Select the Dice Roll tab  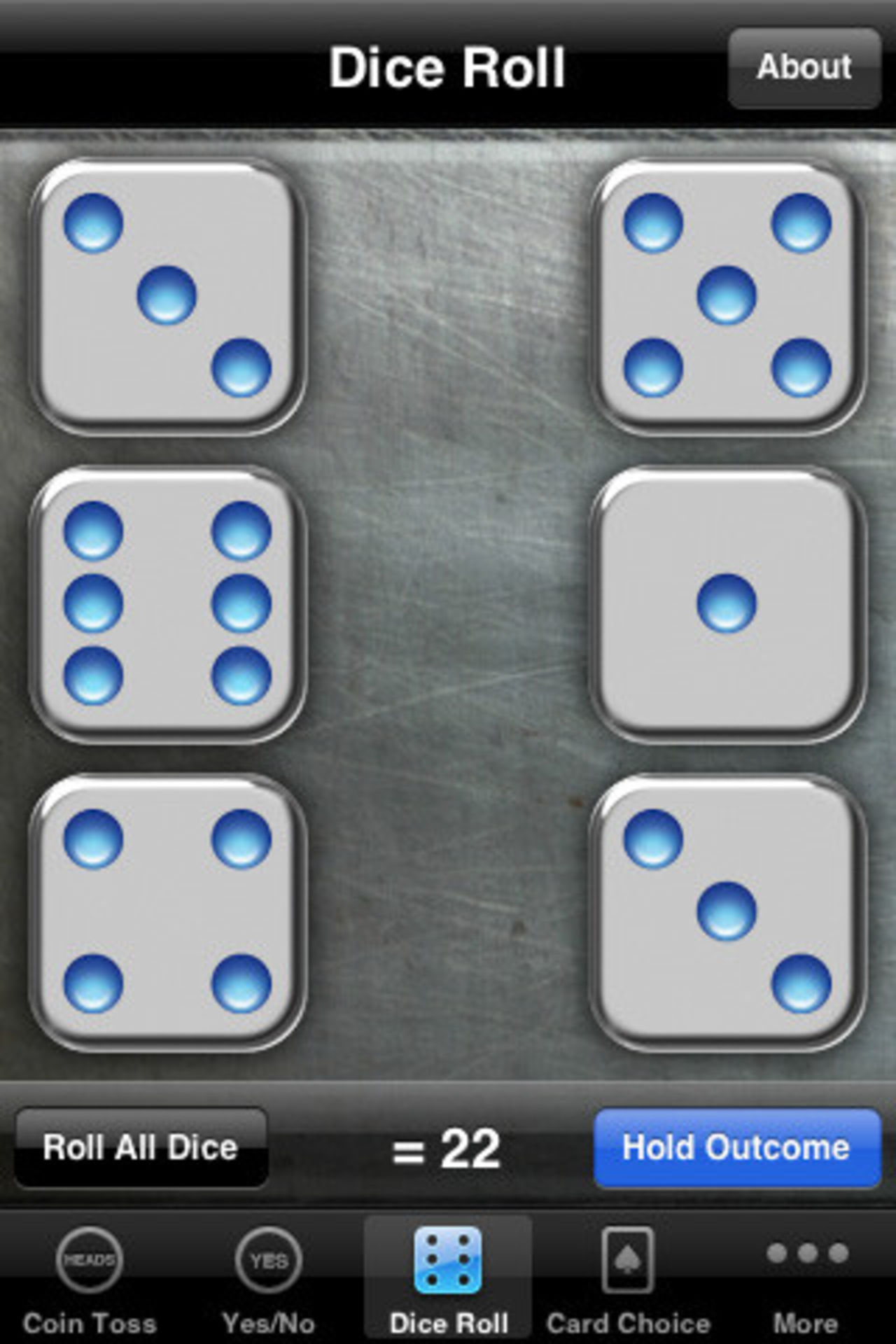click(x=448, y=1281)
